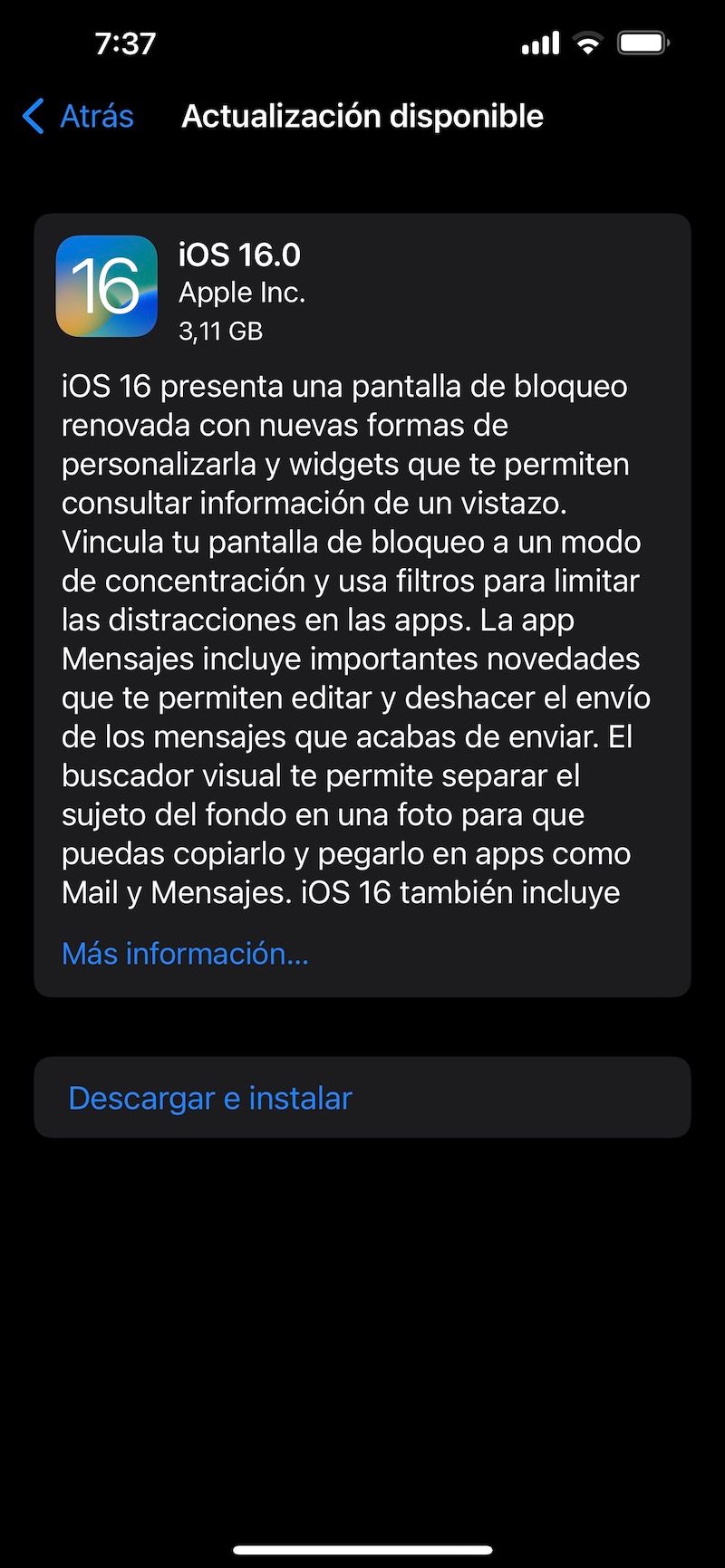Open the Más información link
Image resolution: width=725 pixels, height=1568 pixels.
coord(185,953)
